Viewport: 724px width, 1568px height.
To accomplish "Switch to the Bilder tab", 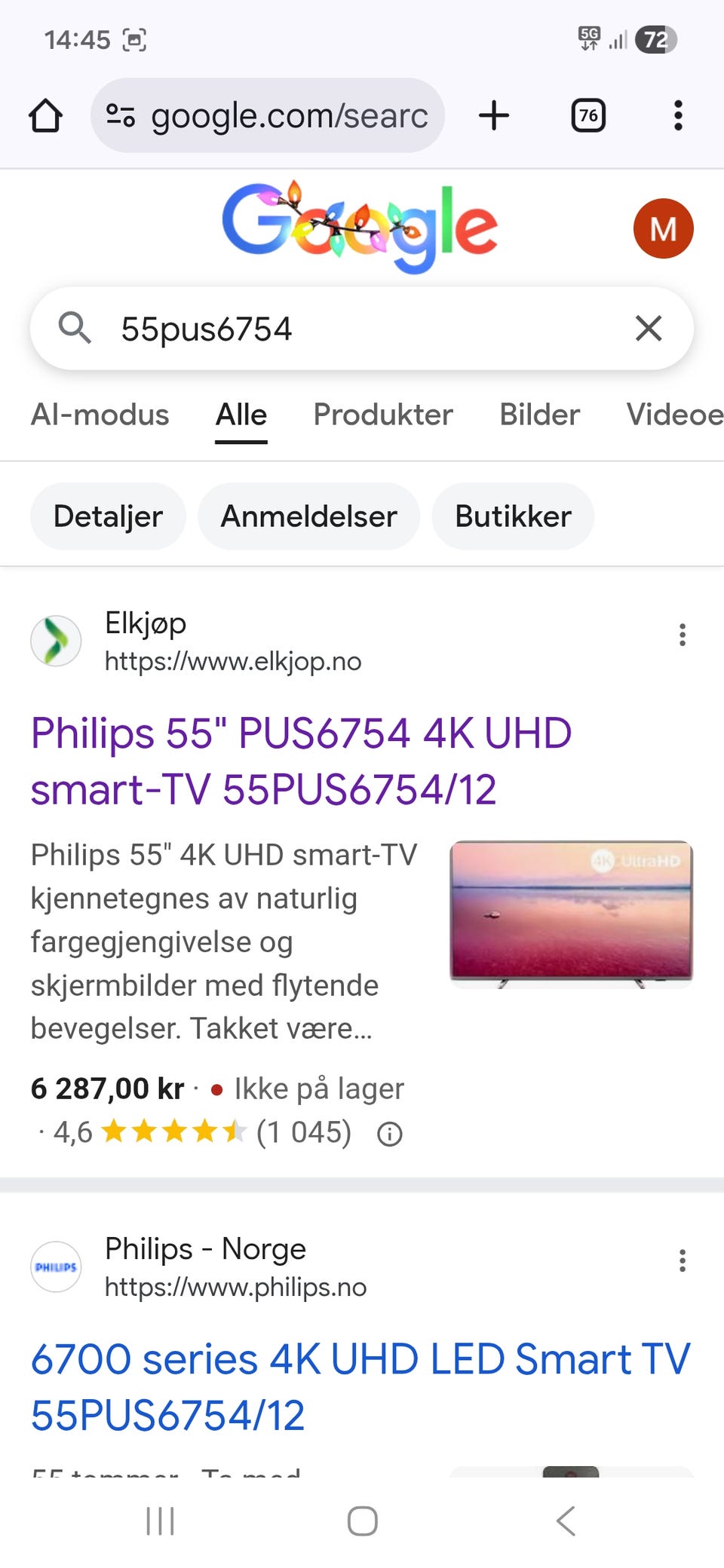I will tap(538, 415).
